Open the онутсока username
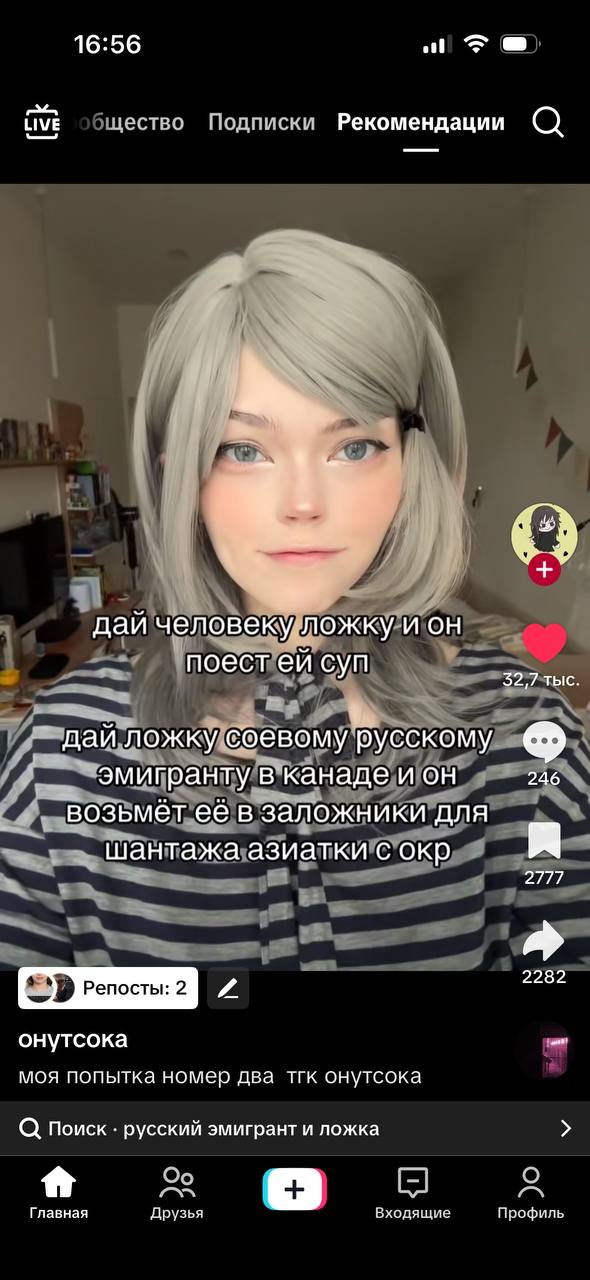Screen dimensions: 590x1280 click(73, 1039)
